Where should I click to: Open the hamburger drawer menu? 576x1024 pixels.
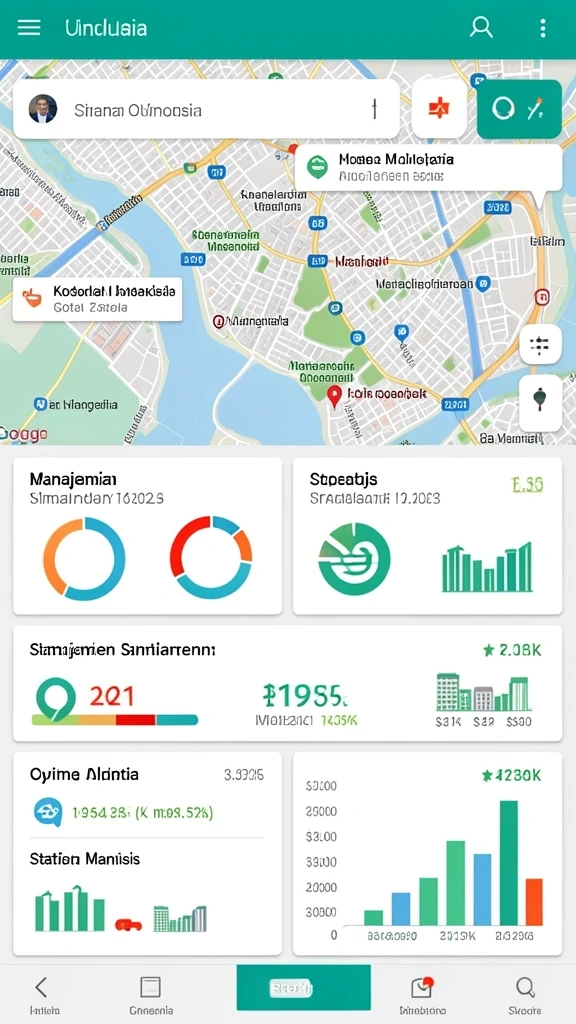click(x=29, y=27)
